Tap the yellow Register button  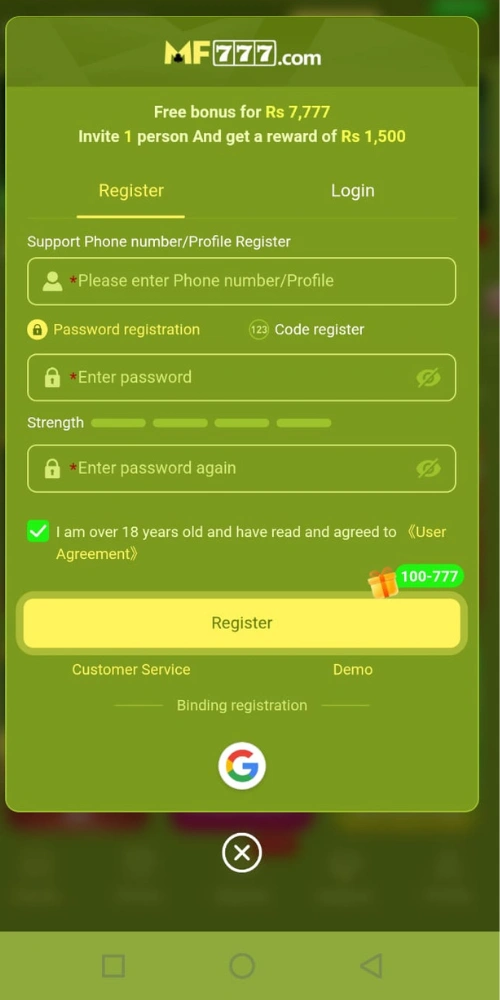(242, 623)
